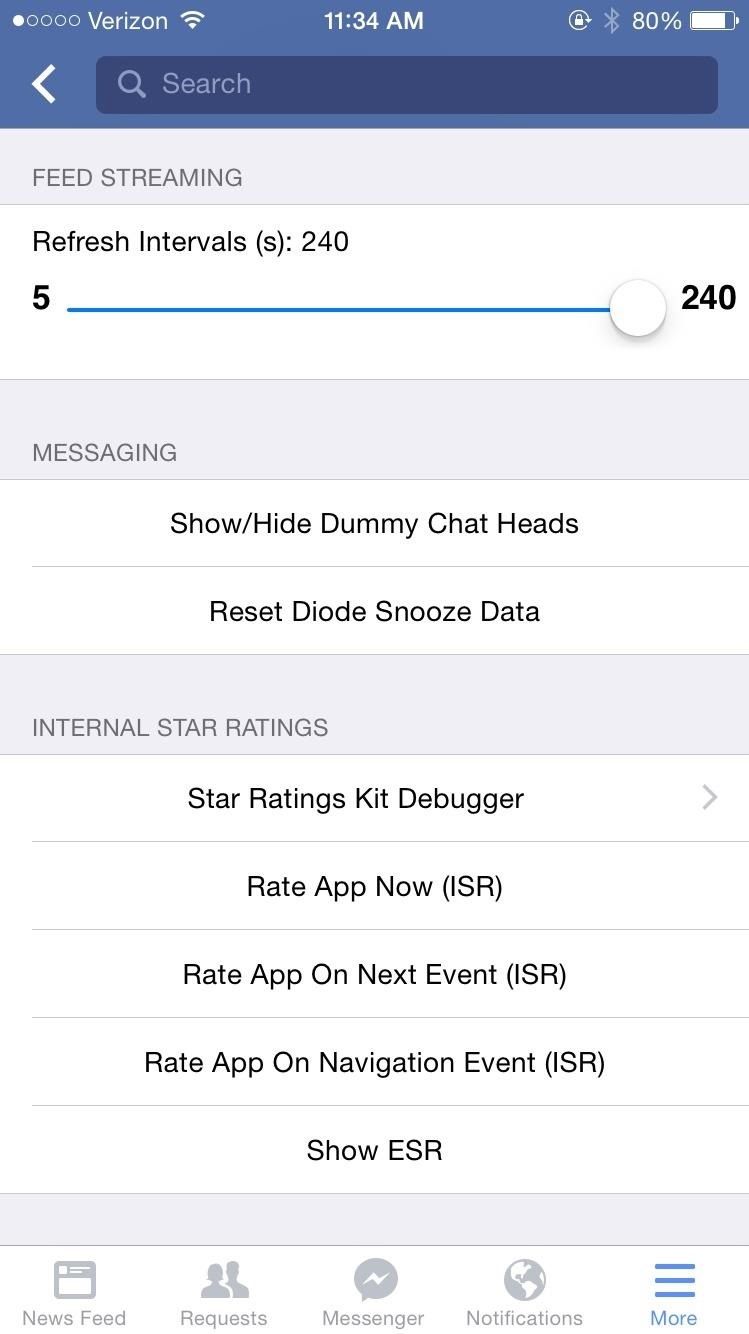Tap the Refresh Intervals slider handle
Image resolution: width=749 pixels, height=1334 pixels.
tap(637, 308)
